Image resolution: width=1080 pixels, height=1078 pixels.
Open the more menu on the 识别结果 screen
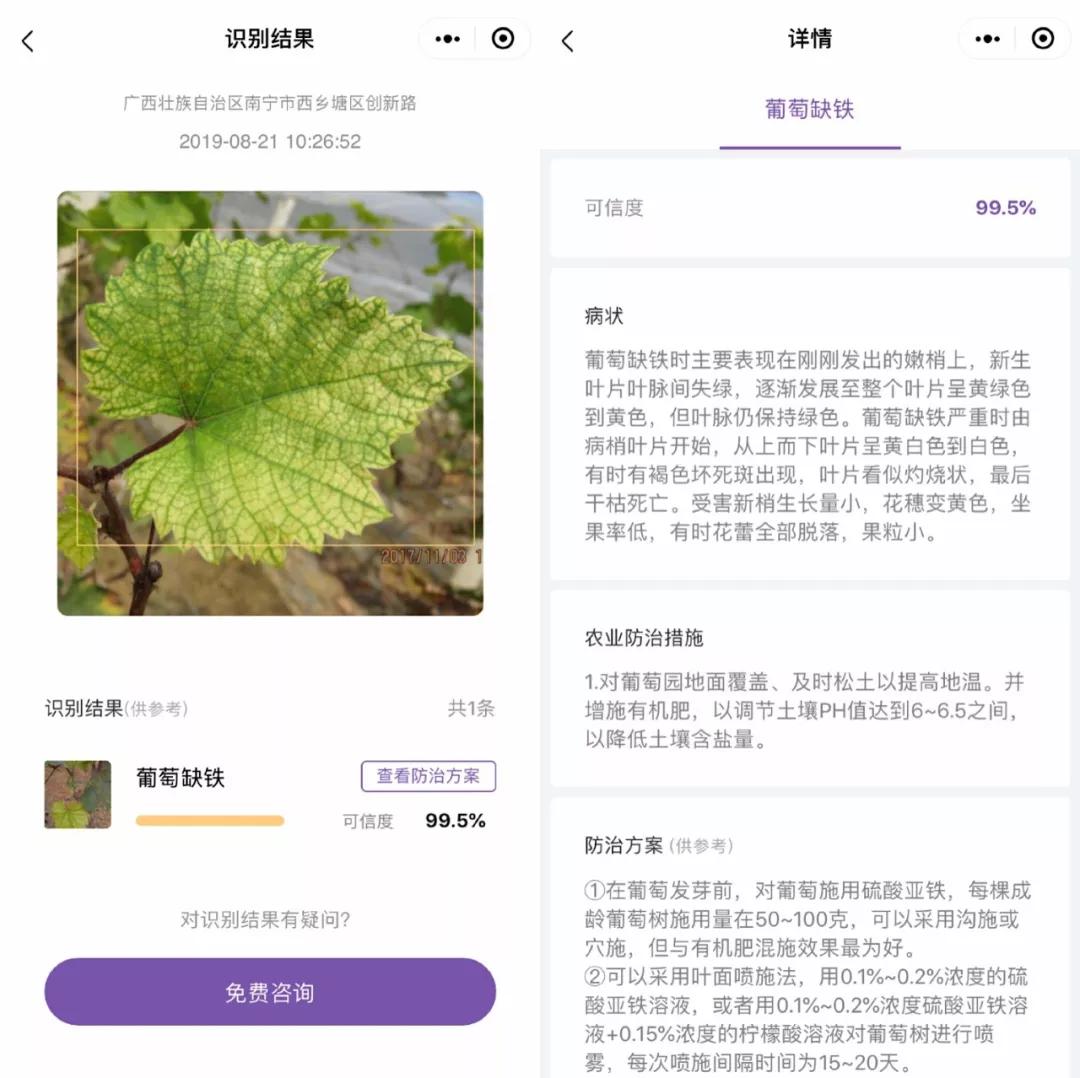(x=447, y=39)
